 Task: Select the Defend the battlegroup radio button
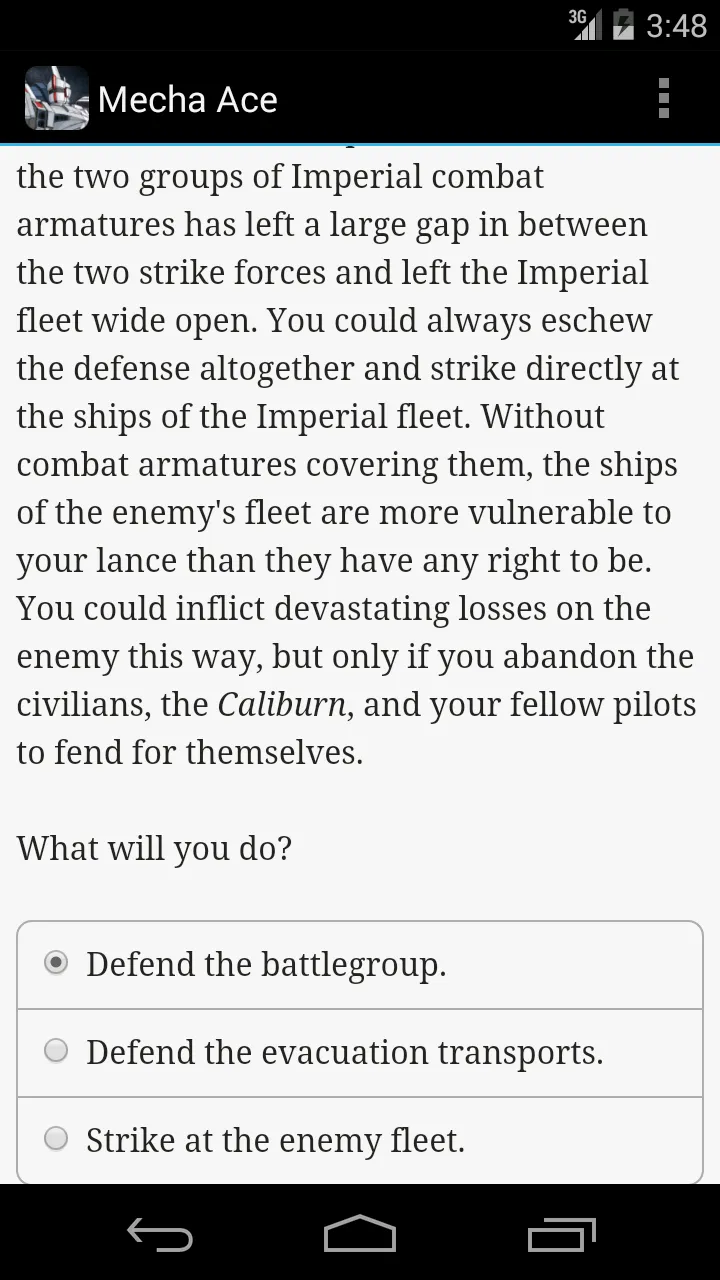coord(56,963)
